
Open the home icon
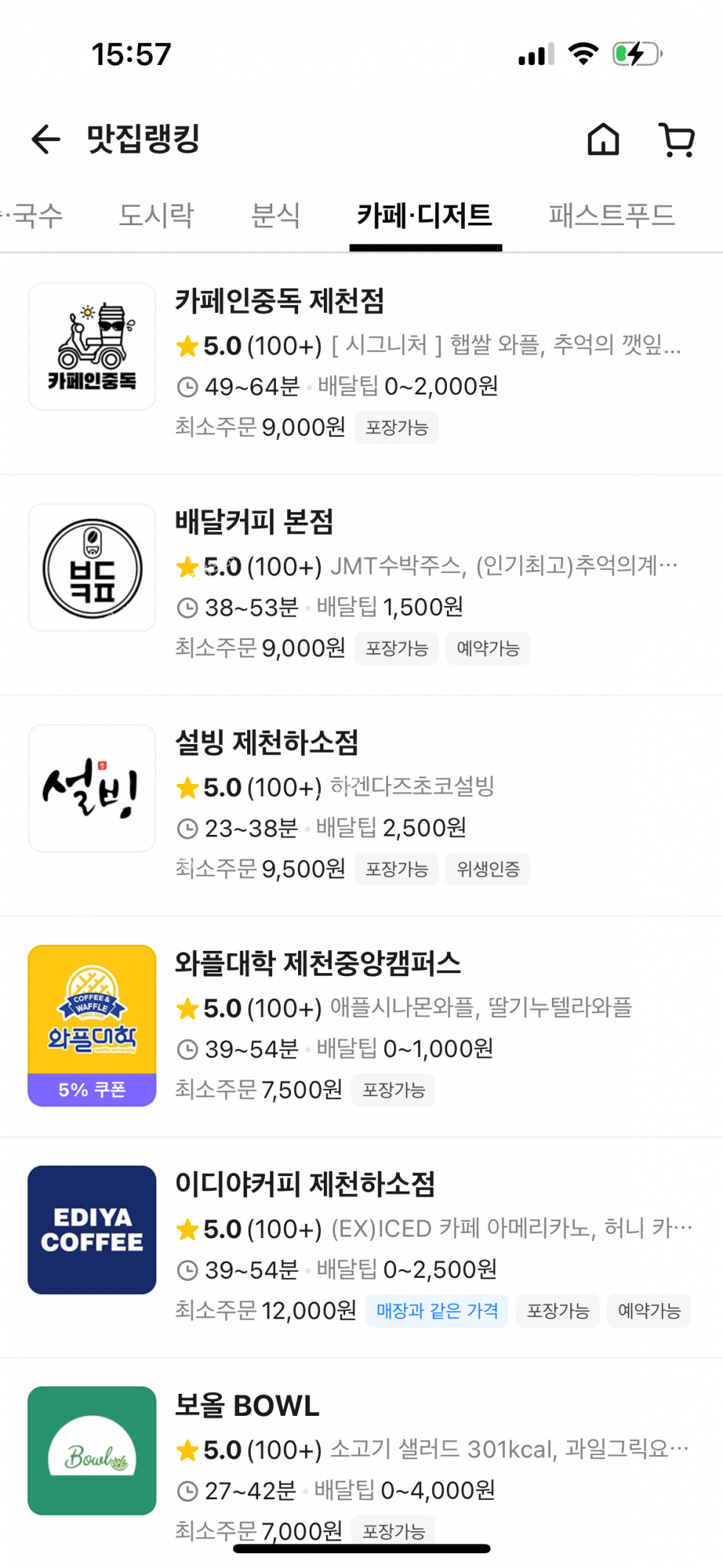(x=603, y=139)
